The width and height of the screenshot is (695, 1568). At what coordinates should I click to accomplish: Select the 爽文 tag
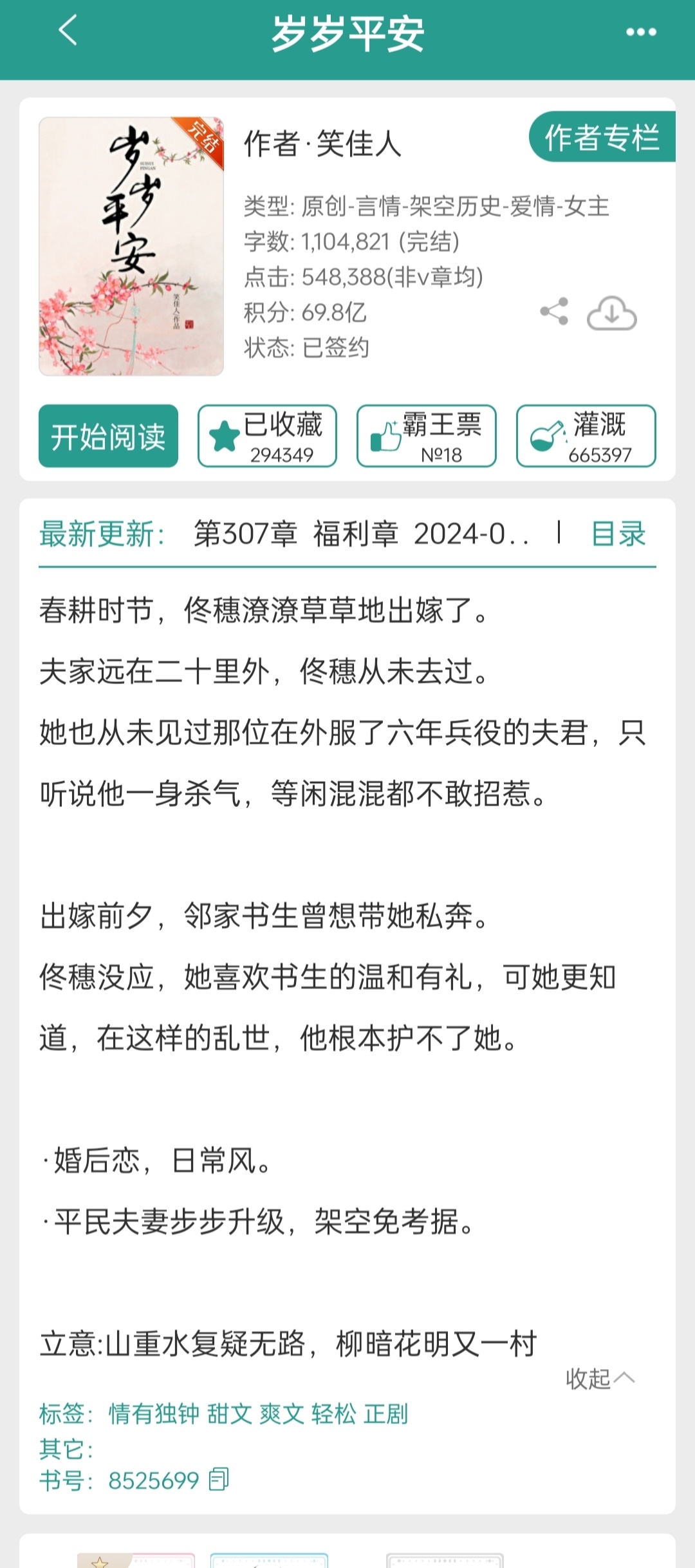[282, 1414]
